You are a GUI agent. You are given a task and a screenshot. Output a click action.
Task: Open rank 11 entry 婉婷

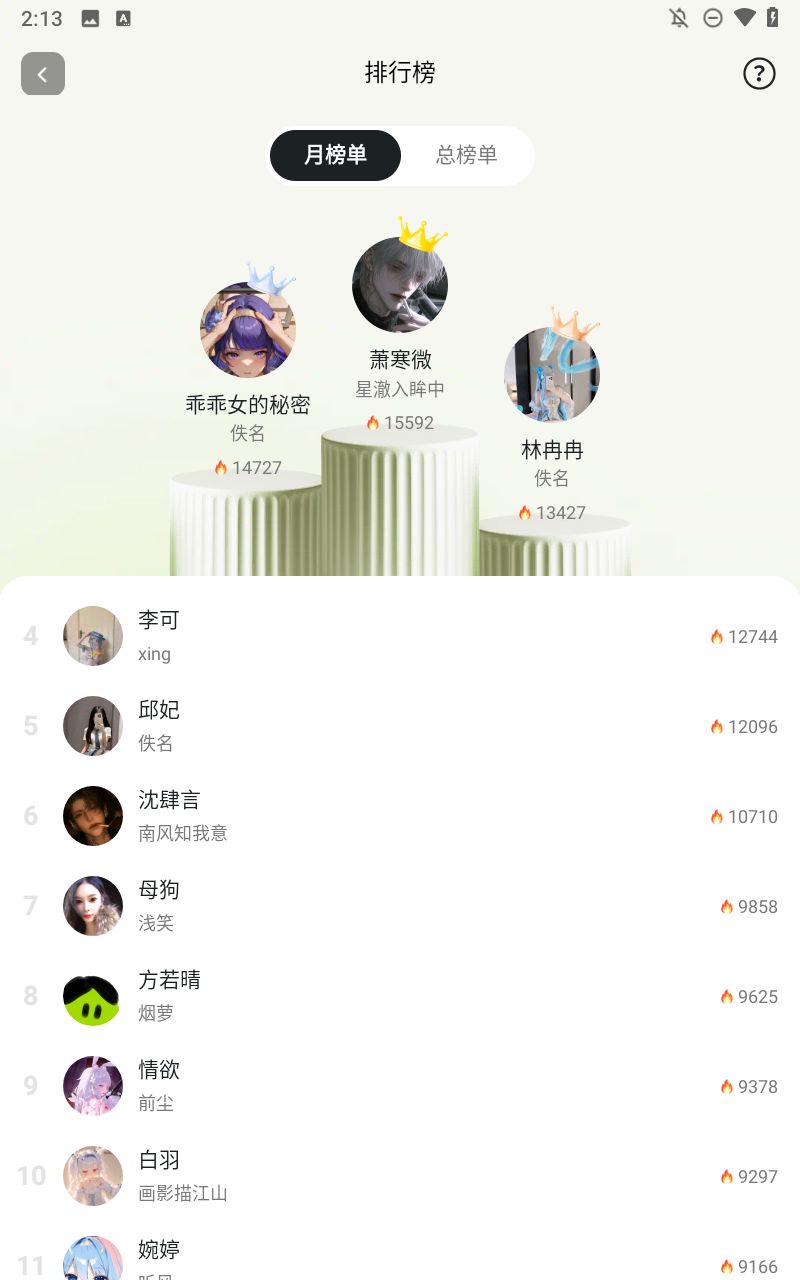(x=400, y=1260)
